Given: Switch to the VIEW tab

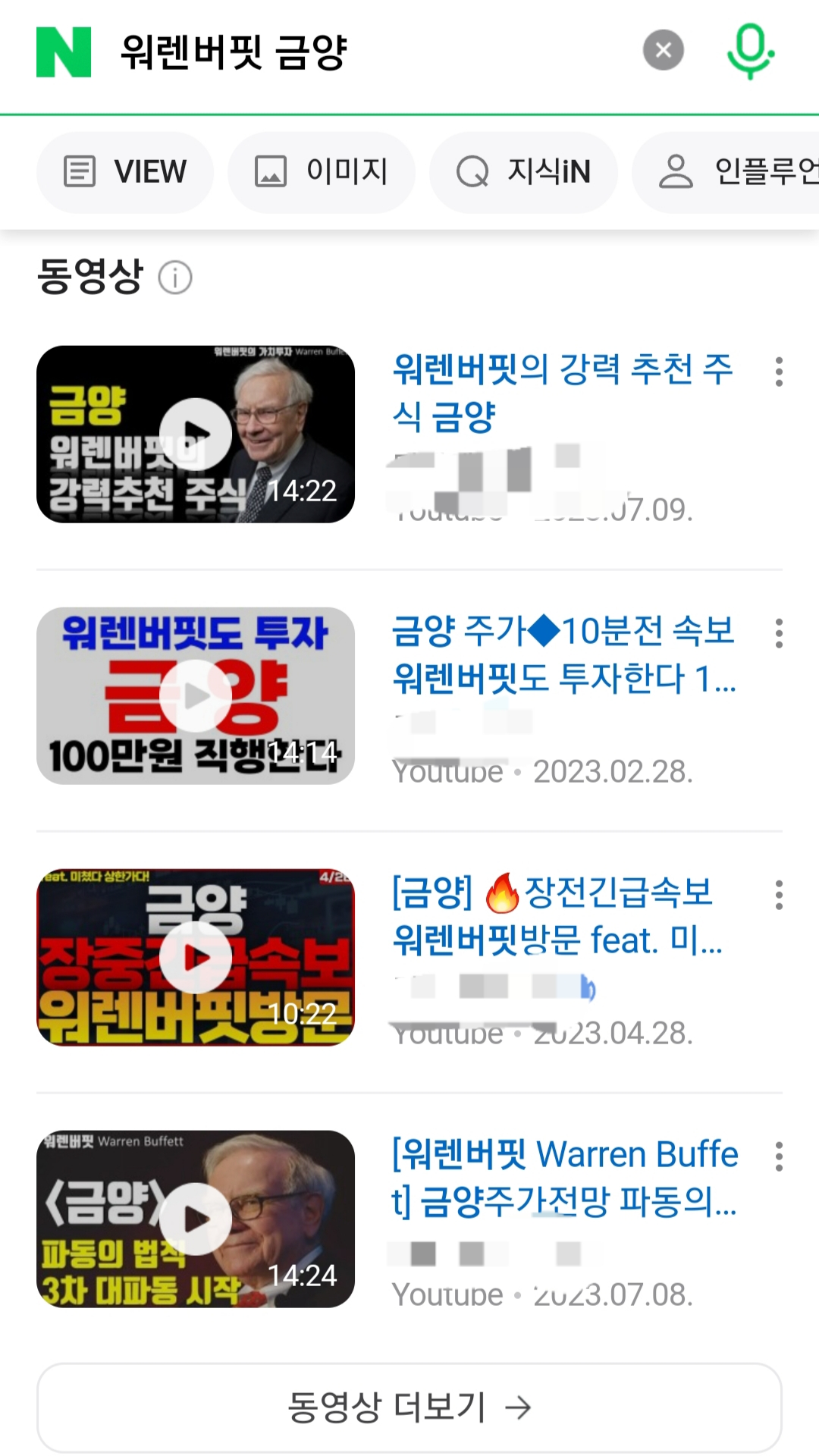Looking at the screenshot, I should click(125, 171).
